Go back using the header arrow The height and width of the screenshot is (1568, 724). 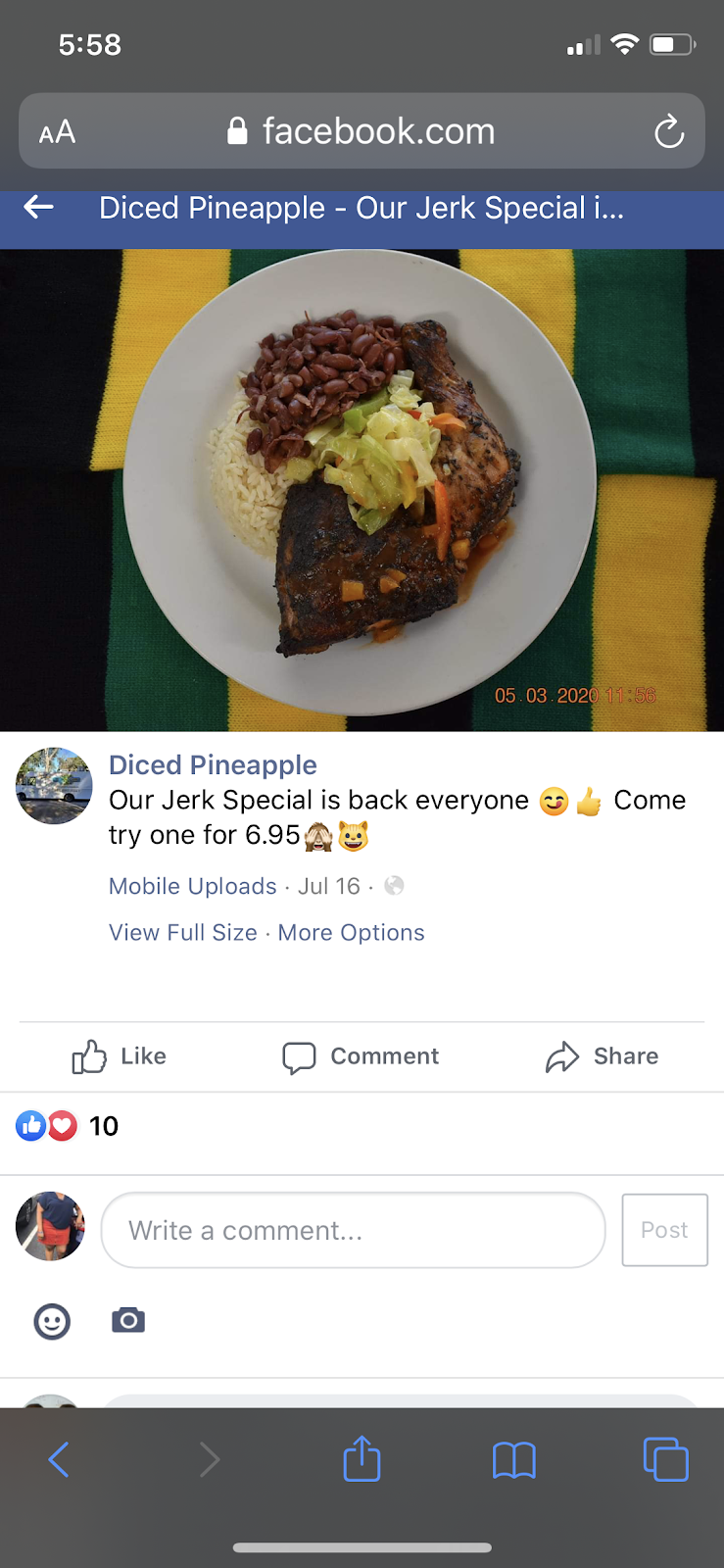click(x=39, y=207)
